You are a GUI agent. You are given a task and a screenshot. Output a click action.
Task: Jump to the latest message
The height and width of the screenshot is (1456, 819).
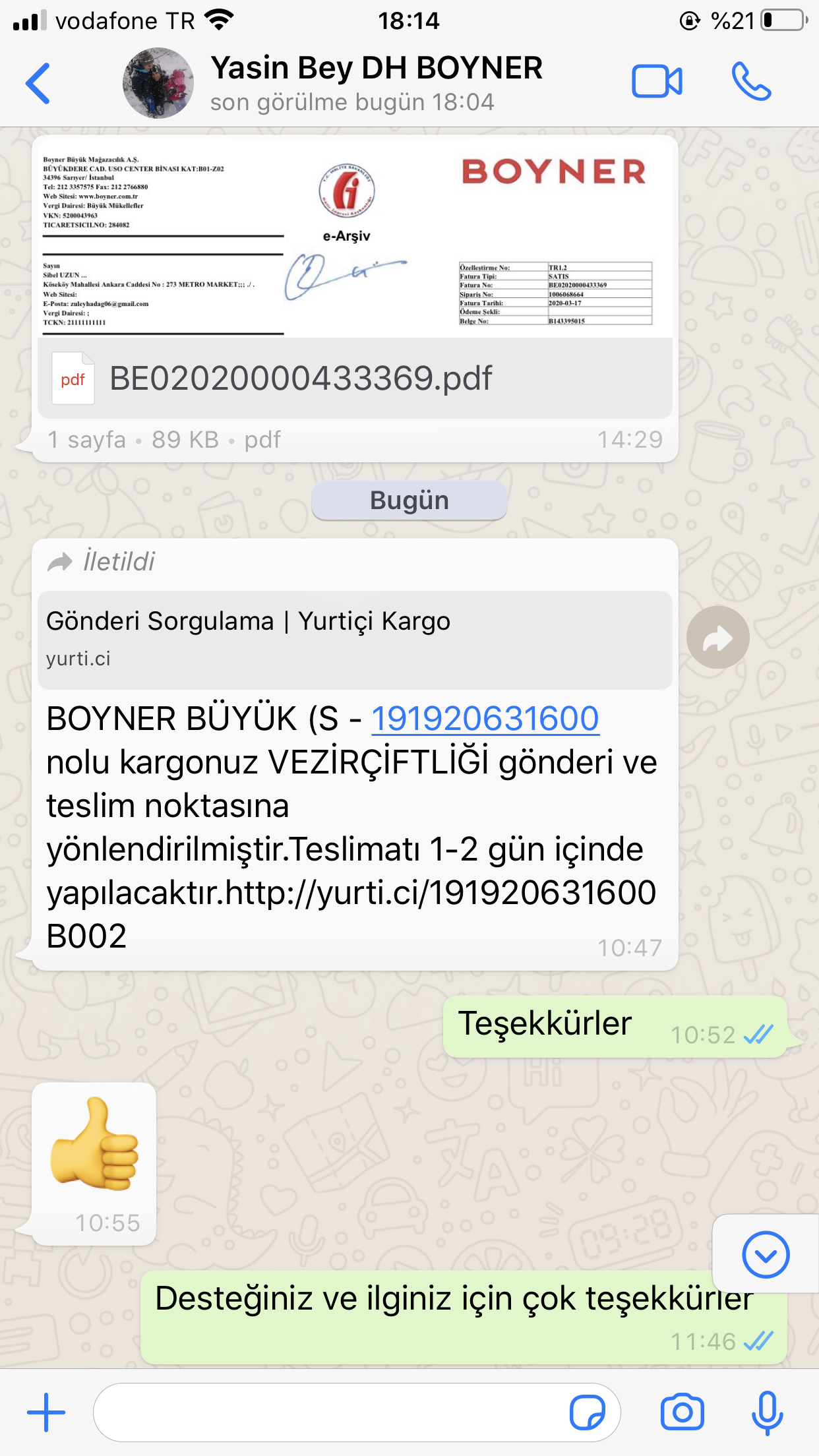pyautogui.click(x=766, y=1254)
